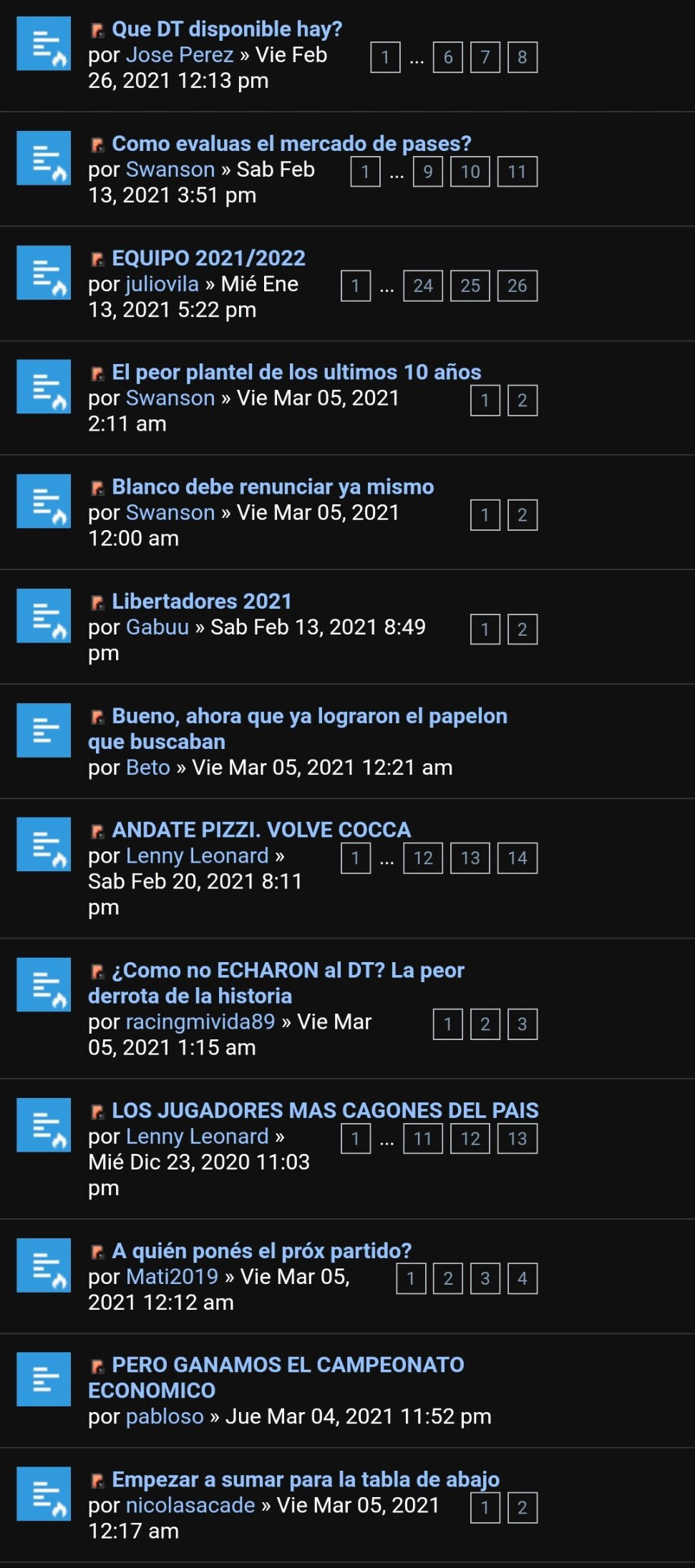View Gabuu's profile
The image size is (695, 1568).
pos(157,627)
